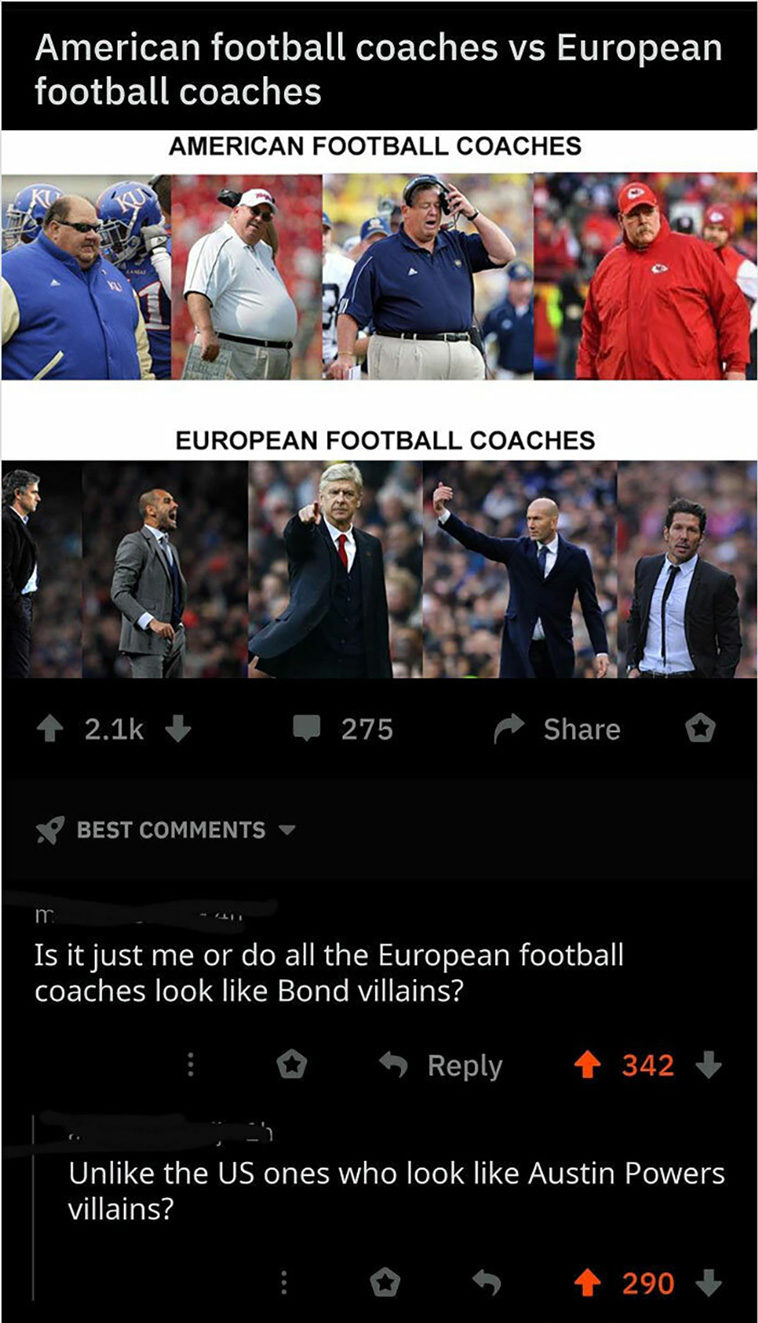
Task: Upvote the football coaches post
Action: (51, 730)
